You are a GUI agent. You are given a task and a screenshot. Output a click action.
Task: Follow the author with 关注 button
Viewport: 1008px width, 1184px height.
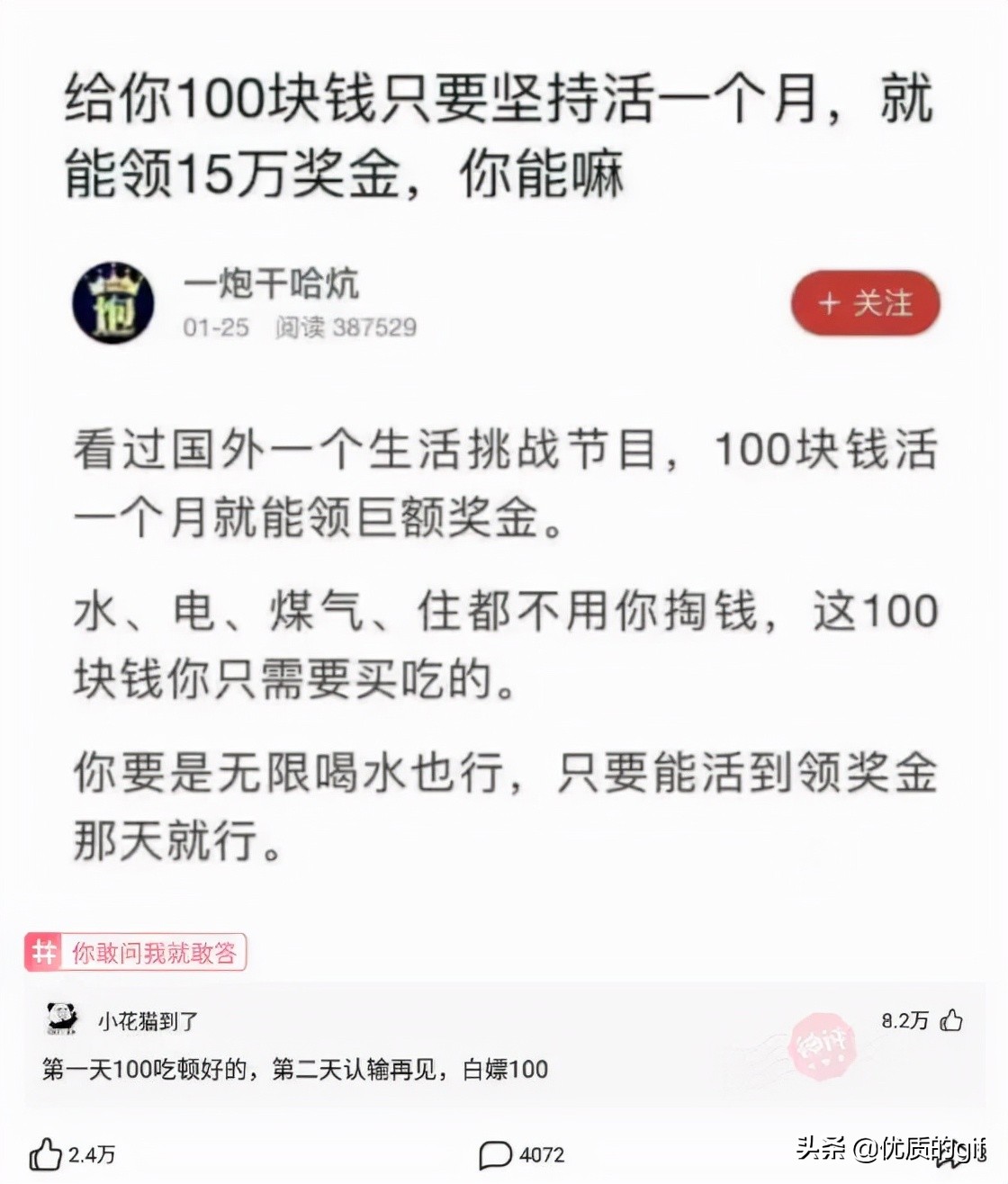(865, 303)
